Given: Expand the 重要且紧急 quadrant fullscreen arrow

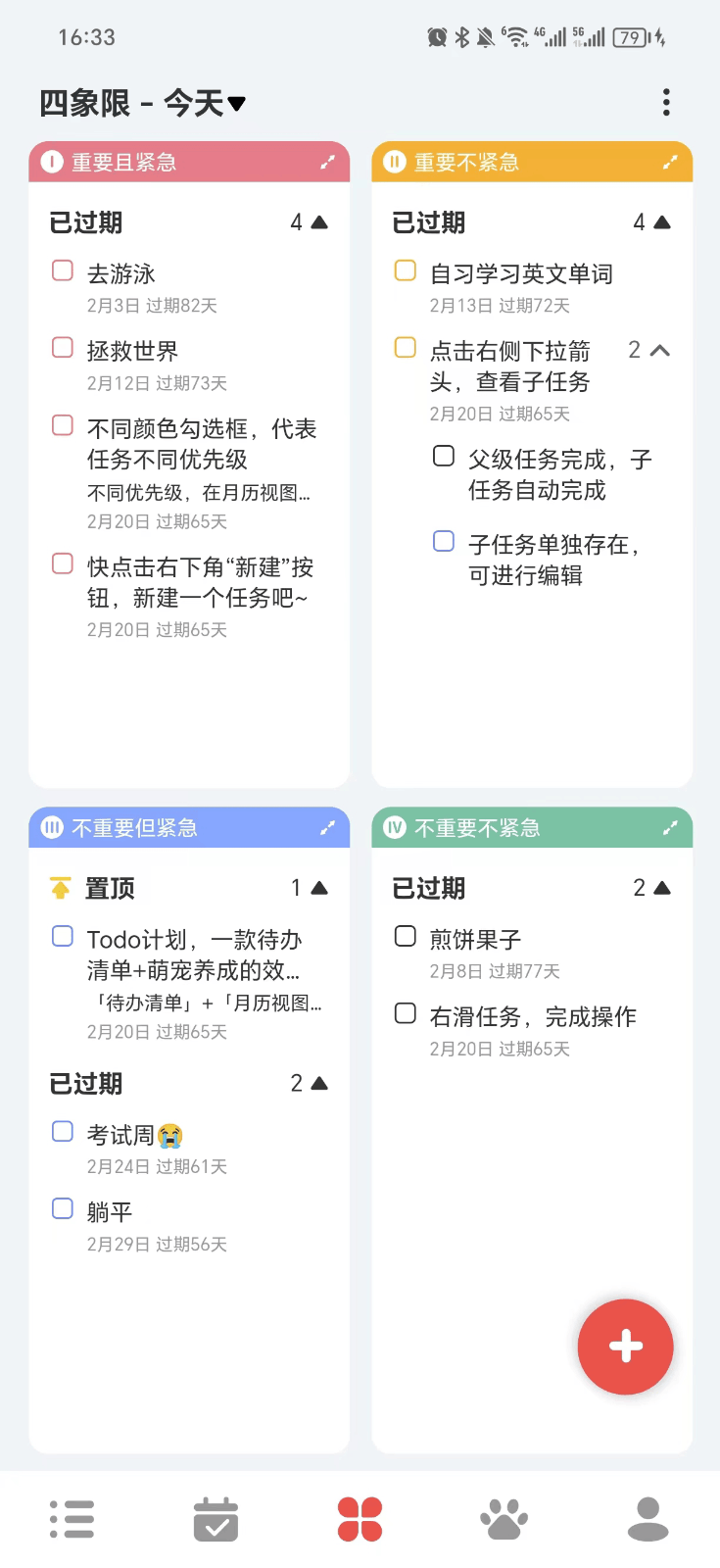Looking at the screenshot, I should coord(328,162).
